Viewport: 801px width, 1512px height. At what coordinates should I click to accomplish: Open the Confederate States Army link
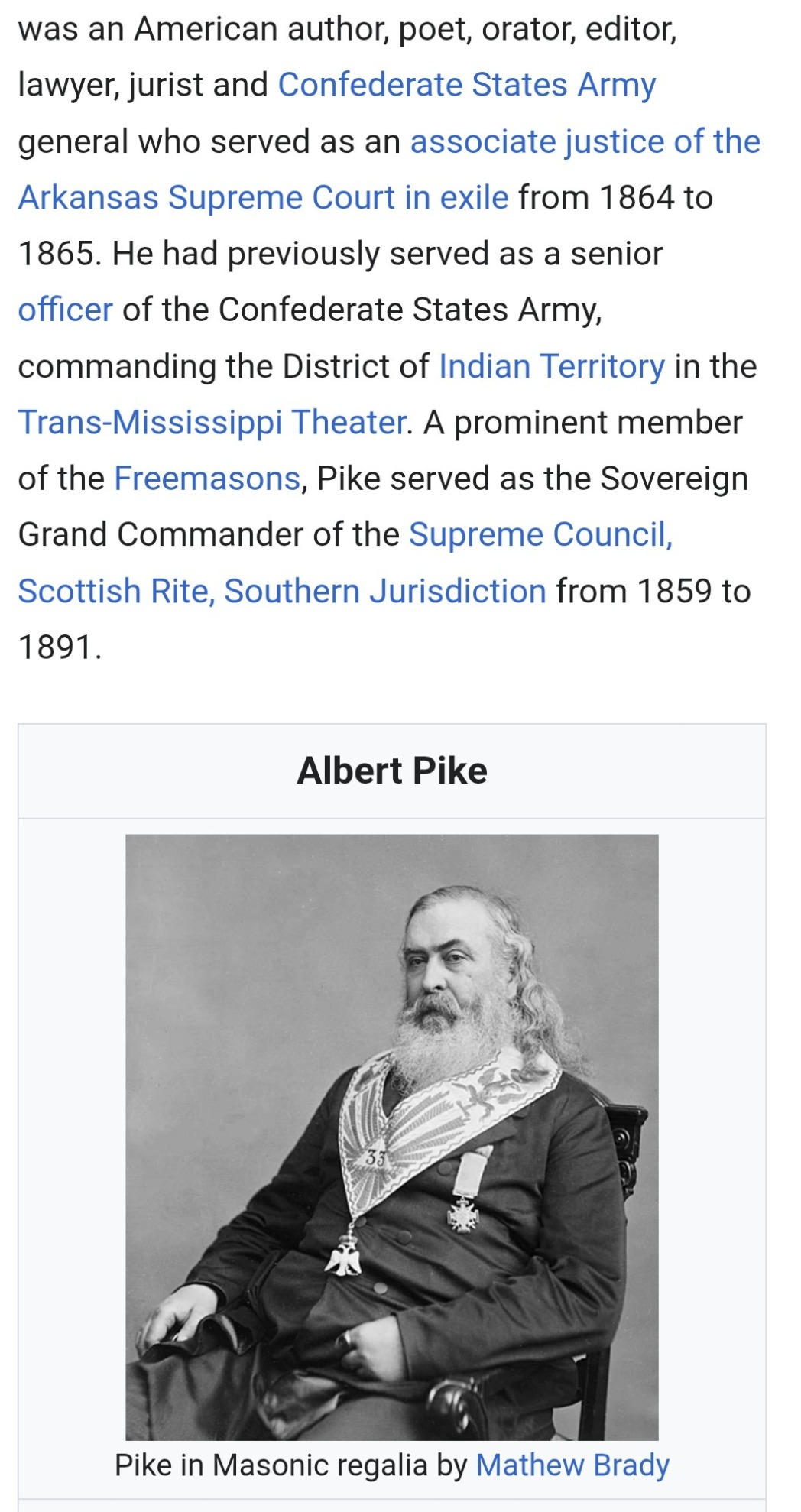pos(466,85)
